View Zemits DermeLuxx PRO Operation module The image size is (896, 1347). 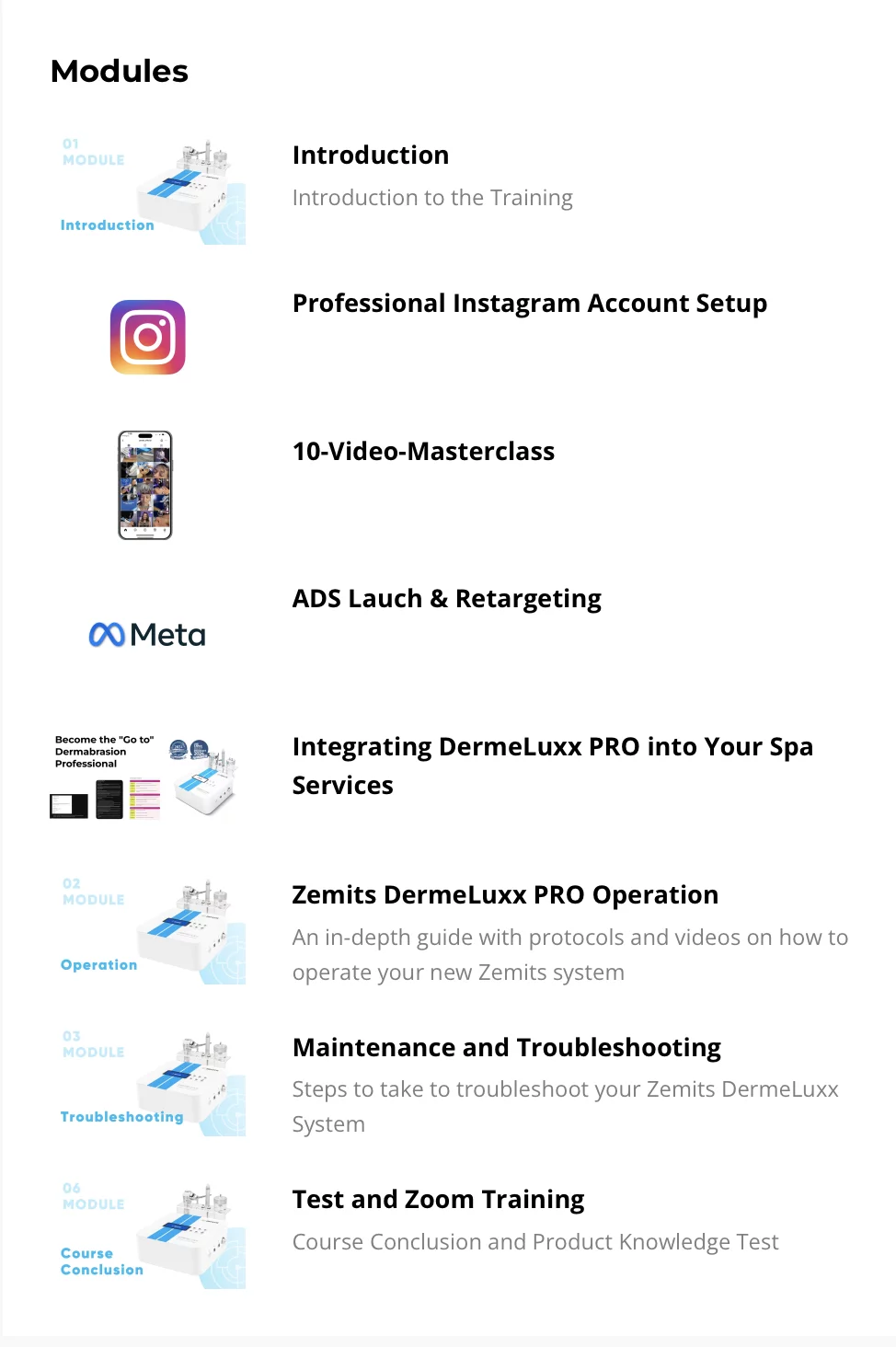[x=505, y=895]
